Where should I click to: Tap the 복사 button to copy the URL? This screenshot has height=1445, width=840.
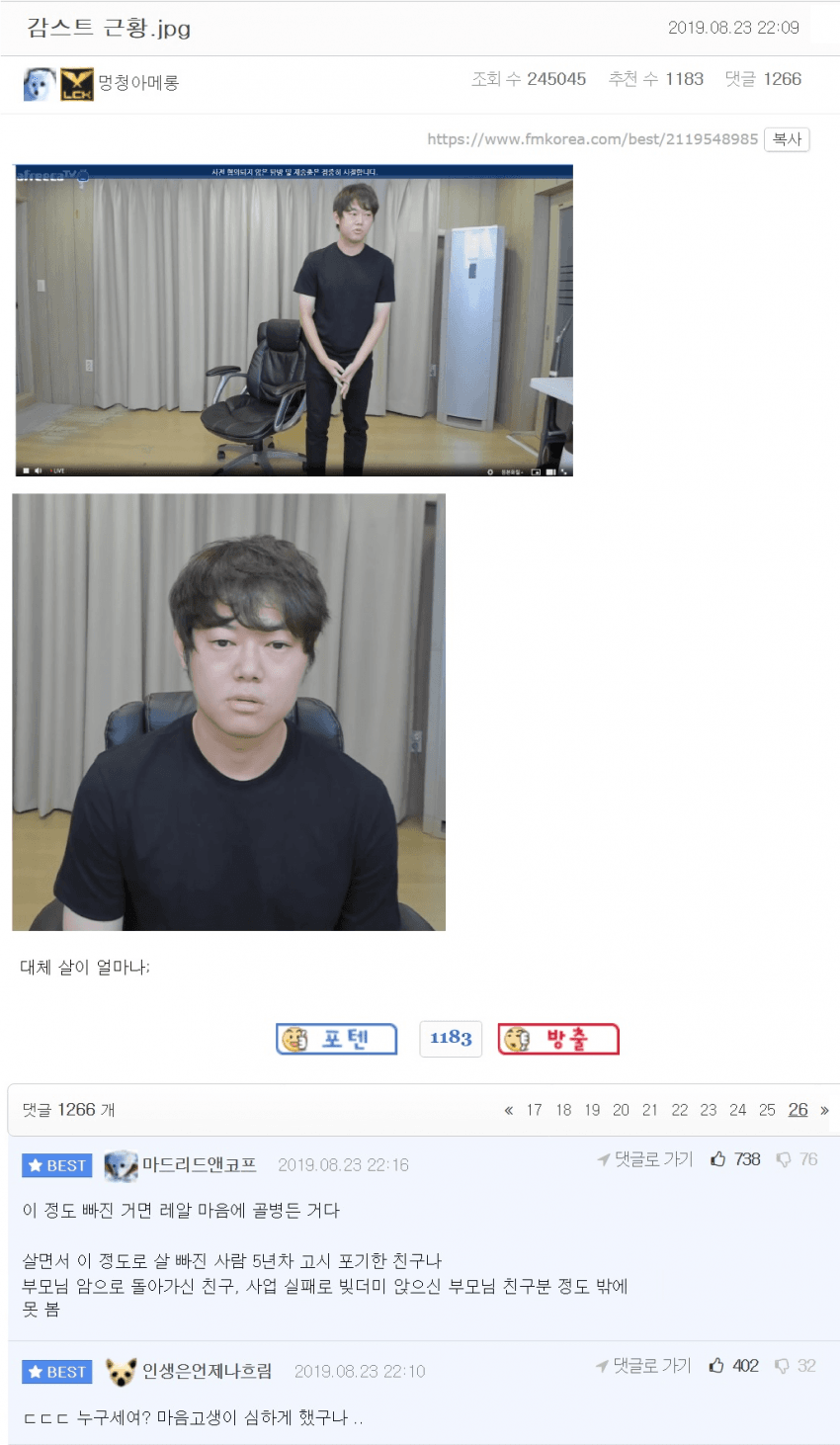pyautogui.click(x=787, y=139)
